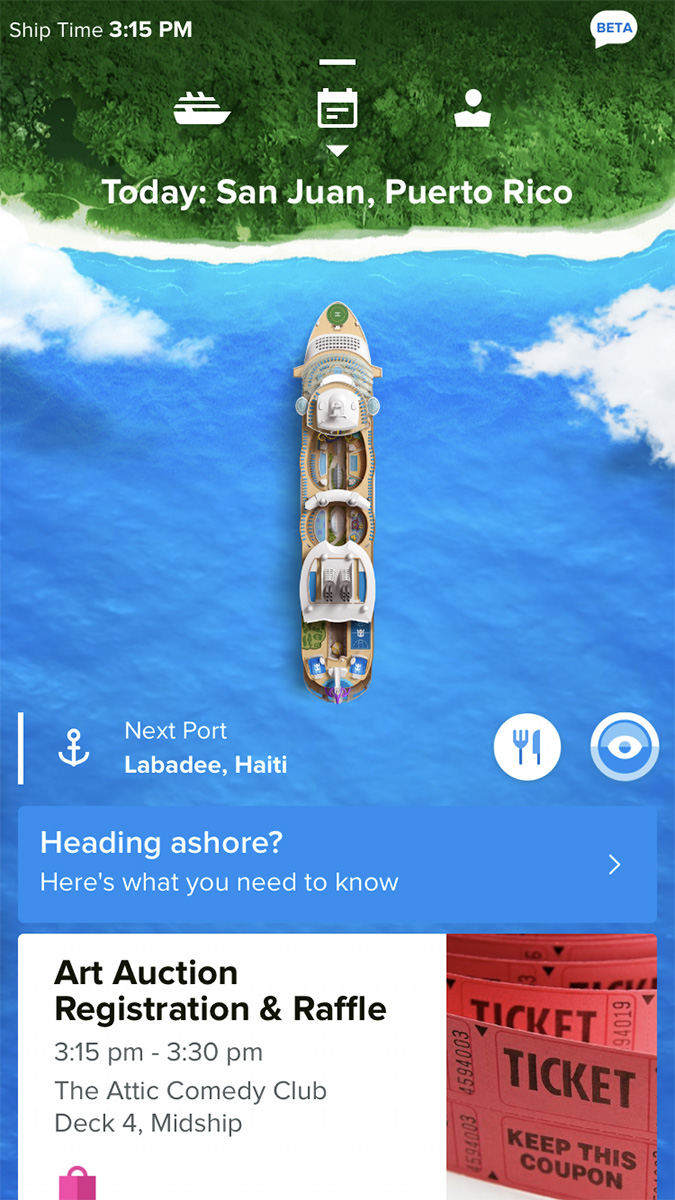Open the BETA feedback chat bubble
The height and width of the screenshot is (1200, 675).
[x=613, y=29]
